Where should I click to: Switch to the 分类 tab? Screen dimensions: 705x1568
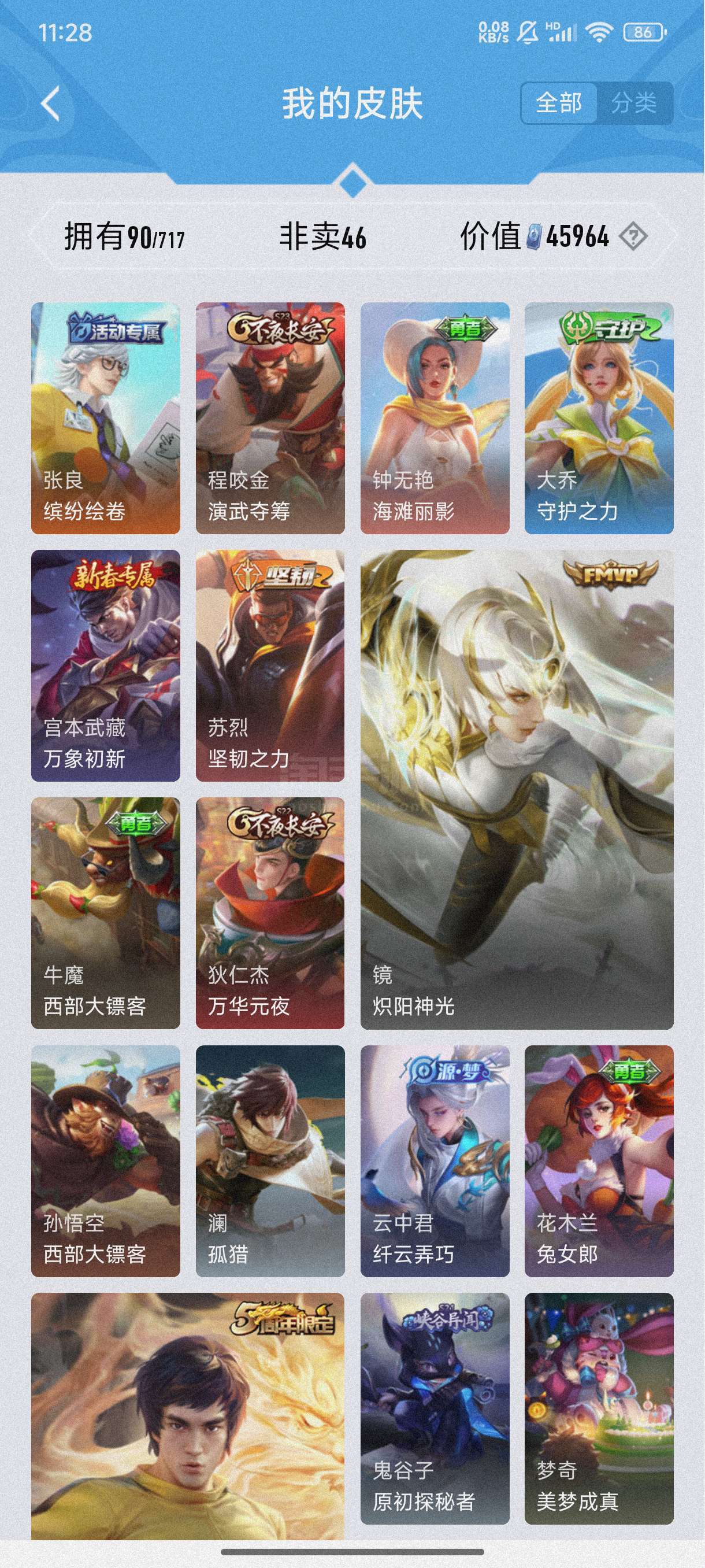click(x=634, y=103)
